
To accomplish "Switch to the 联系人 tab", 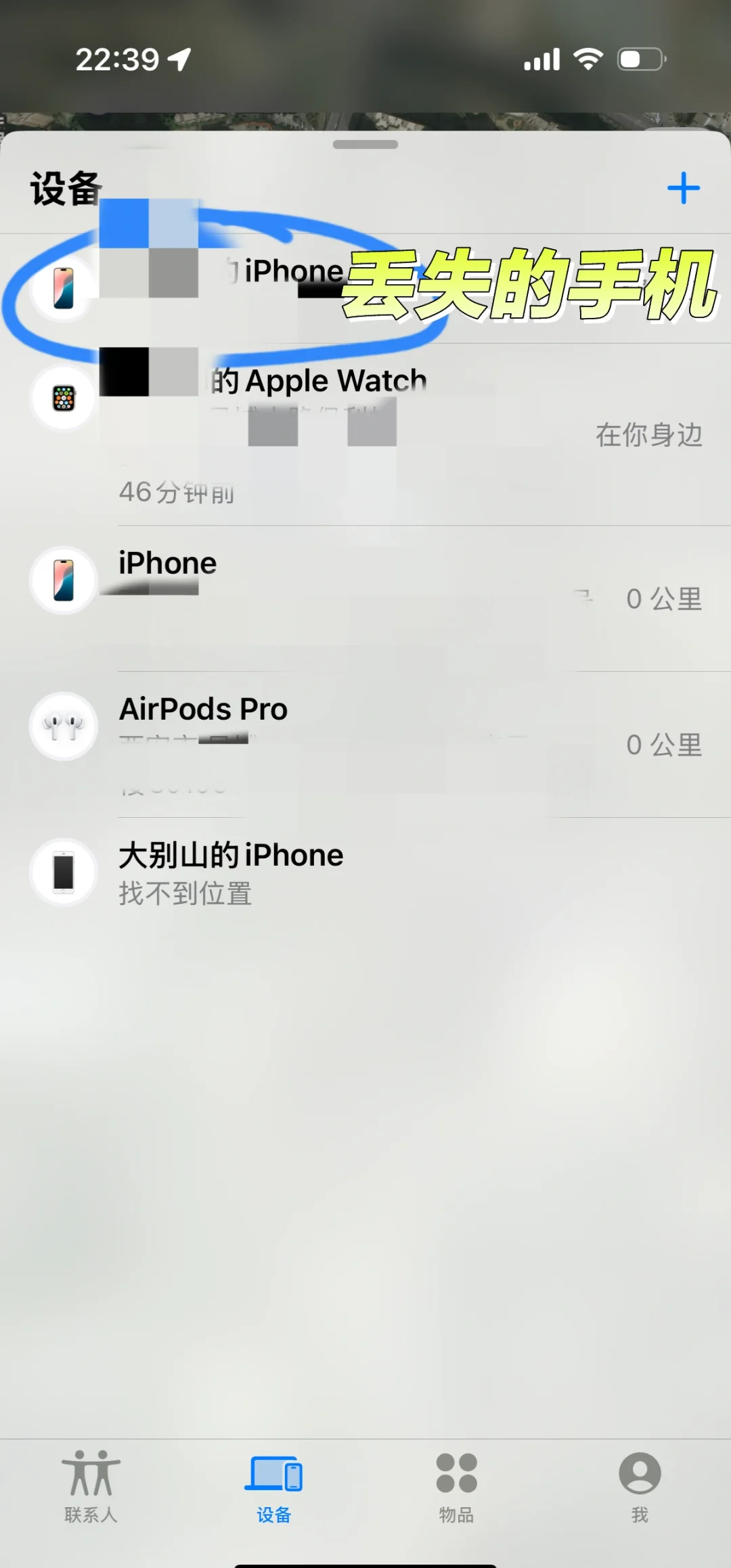I will coord(91,1485).
